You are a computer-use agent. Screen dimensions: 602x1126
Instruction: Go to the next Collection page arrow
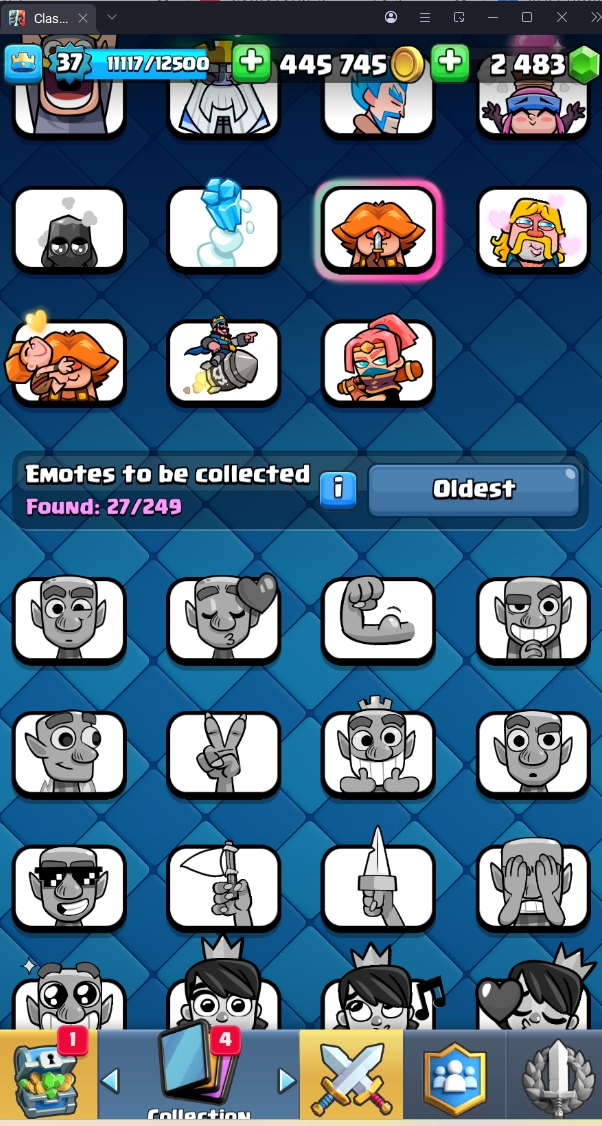tap(287, 1080)
